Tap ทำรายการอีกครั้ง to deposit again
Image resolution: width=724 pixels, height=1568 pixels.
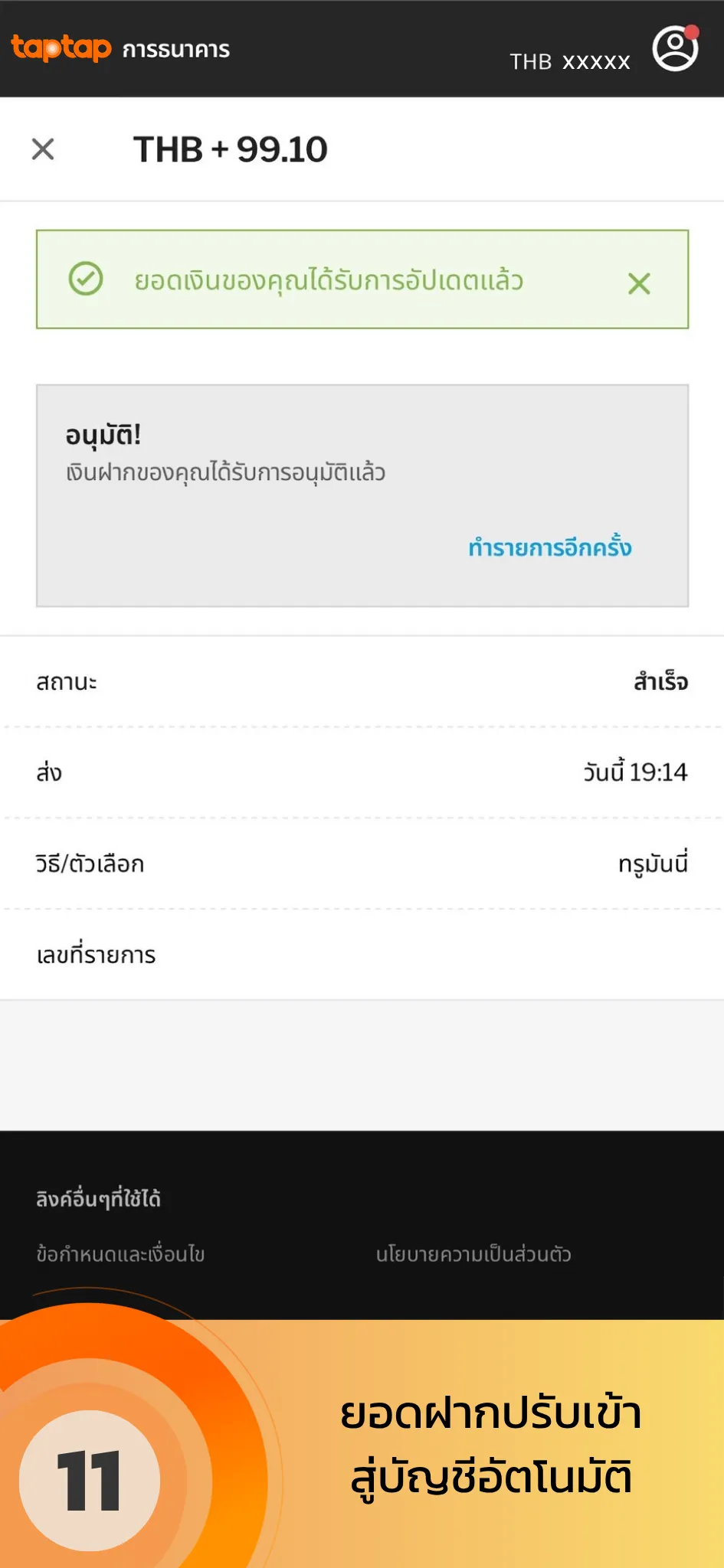click(550, 548)
